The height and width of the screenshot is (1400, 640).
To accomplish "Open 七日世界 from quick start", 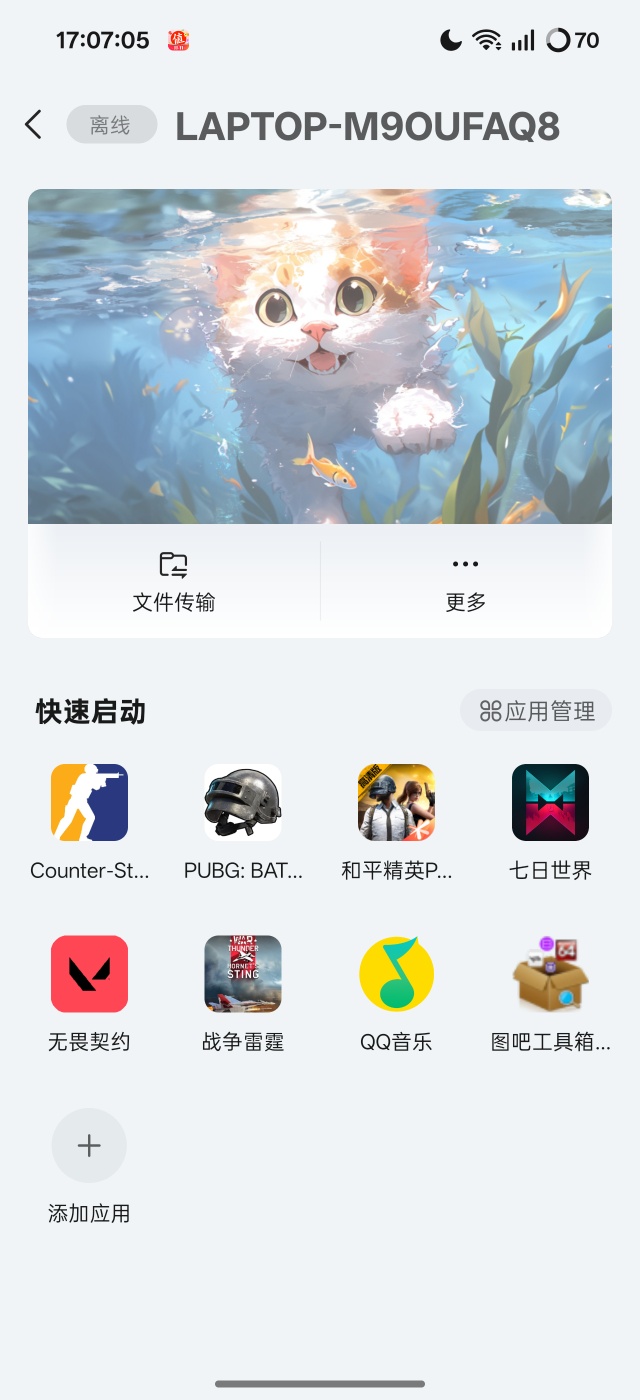I will [x=550, y=803].
